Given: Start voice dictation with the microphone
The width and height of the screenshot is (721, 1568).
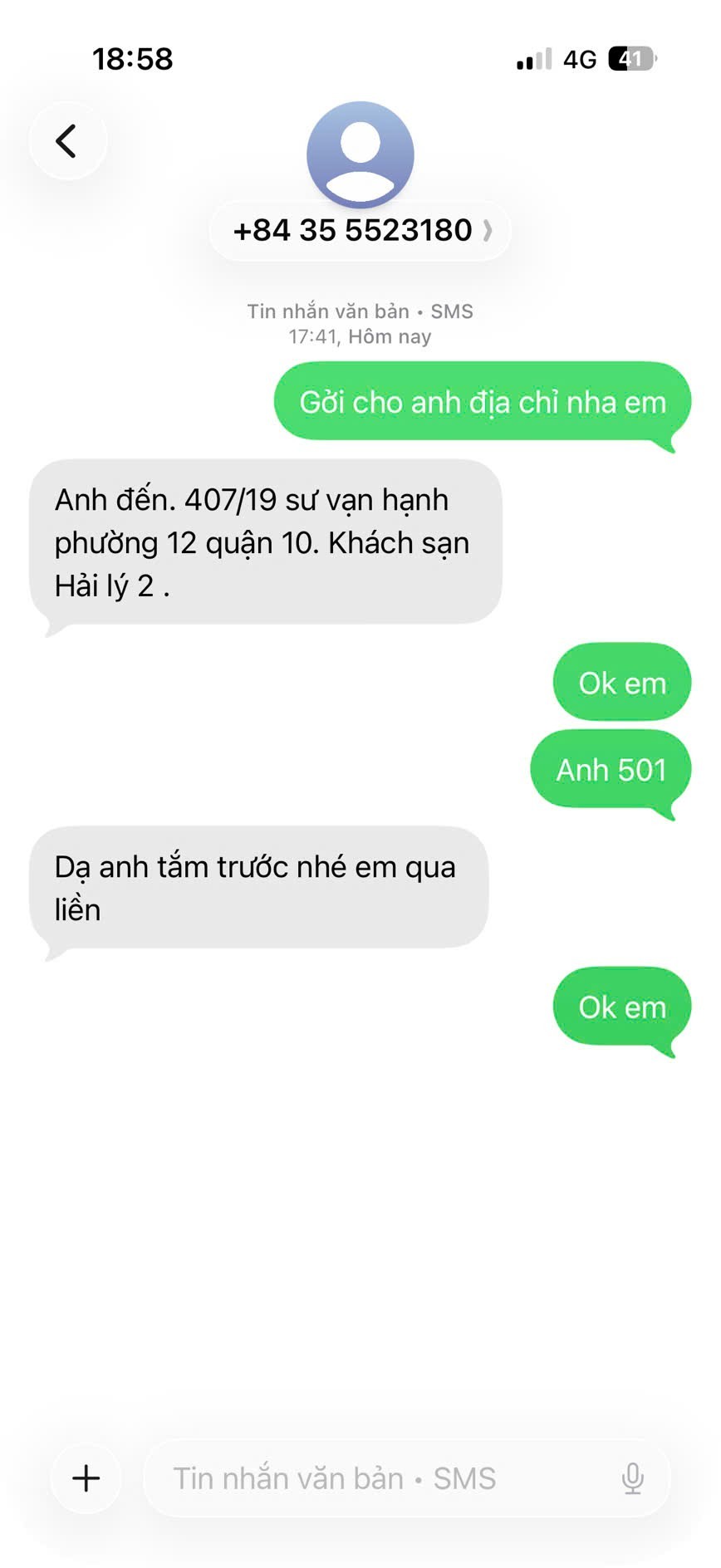Looking at the screenshot, I should click(632, 1478).
